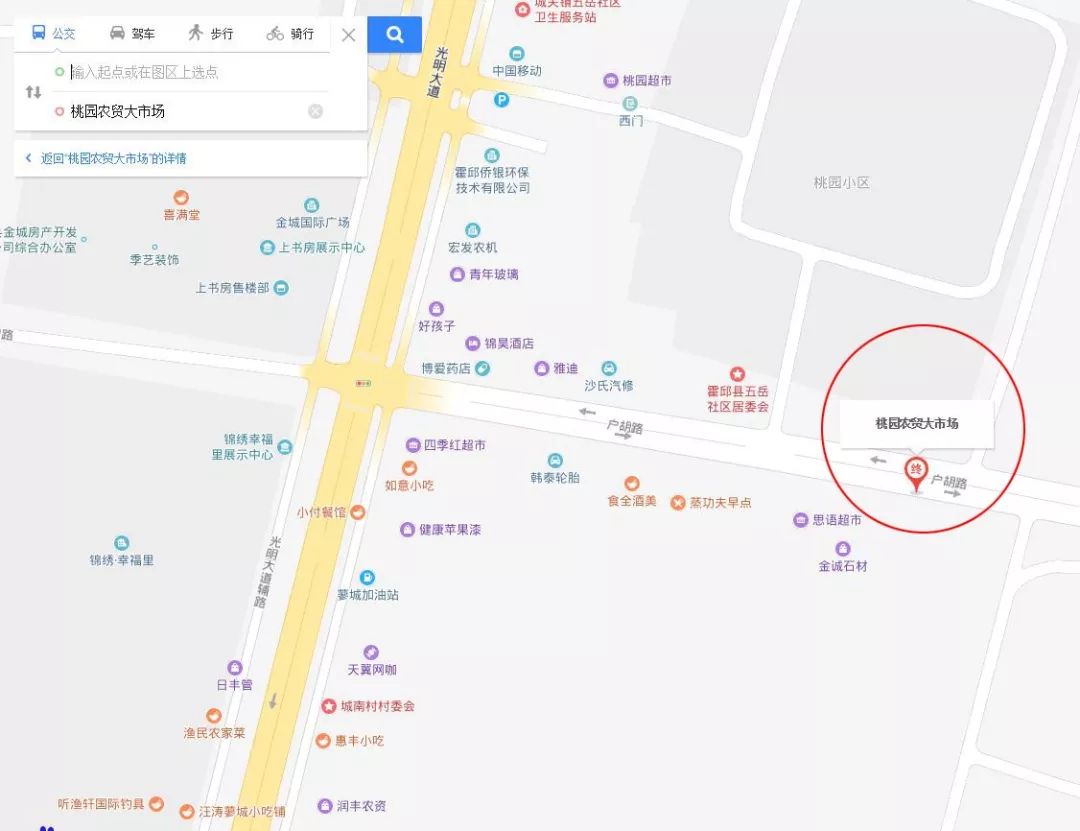Image resolution: width=1080 pixels, height=831 pixels.
Task: Open the 桃园超市 map label
Action: tap(638, 80)
